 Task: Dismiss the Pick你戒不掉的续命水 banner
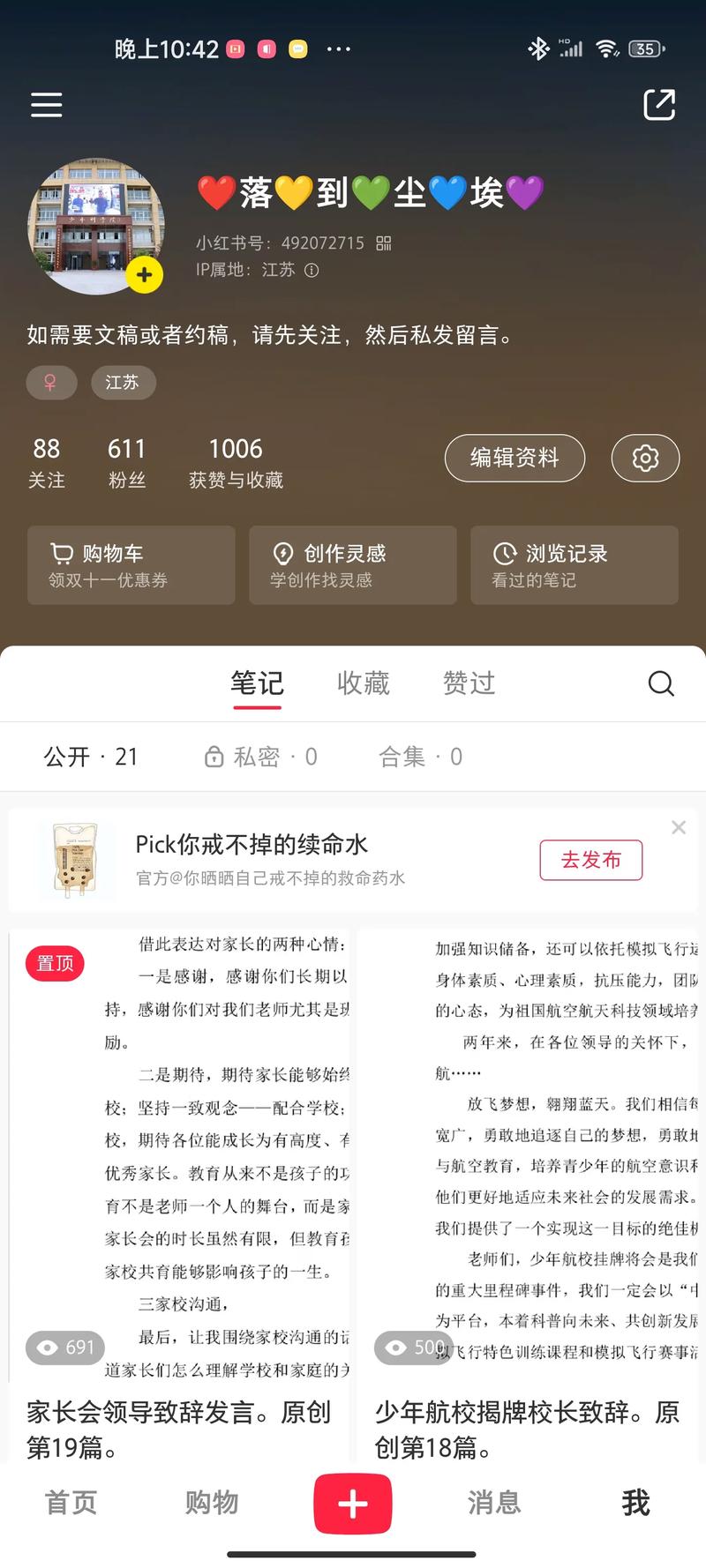[678, 827]
